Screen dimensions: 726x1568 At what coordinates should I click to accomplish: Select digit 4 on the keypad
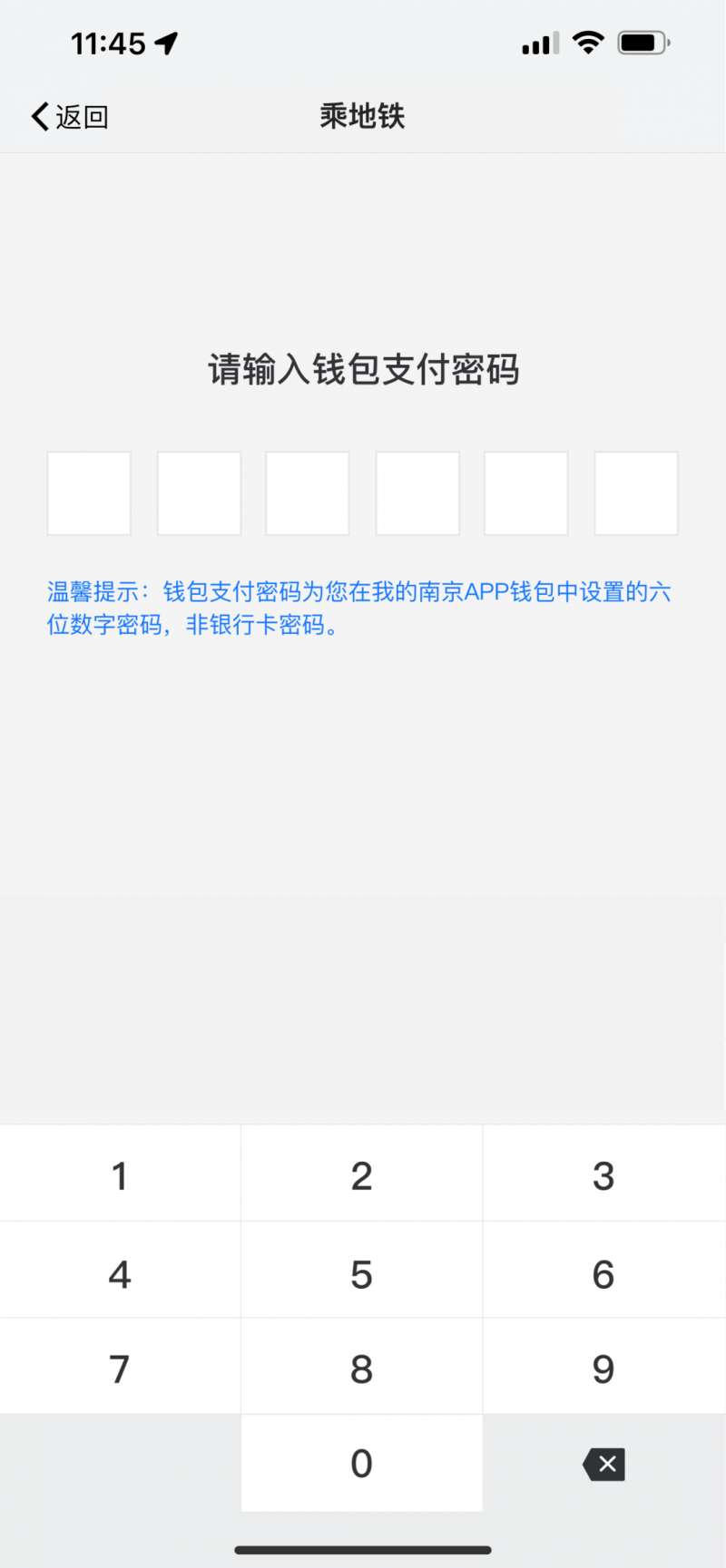[120, 1273]
